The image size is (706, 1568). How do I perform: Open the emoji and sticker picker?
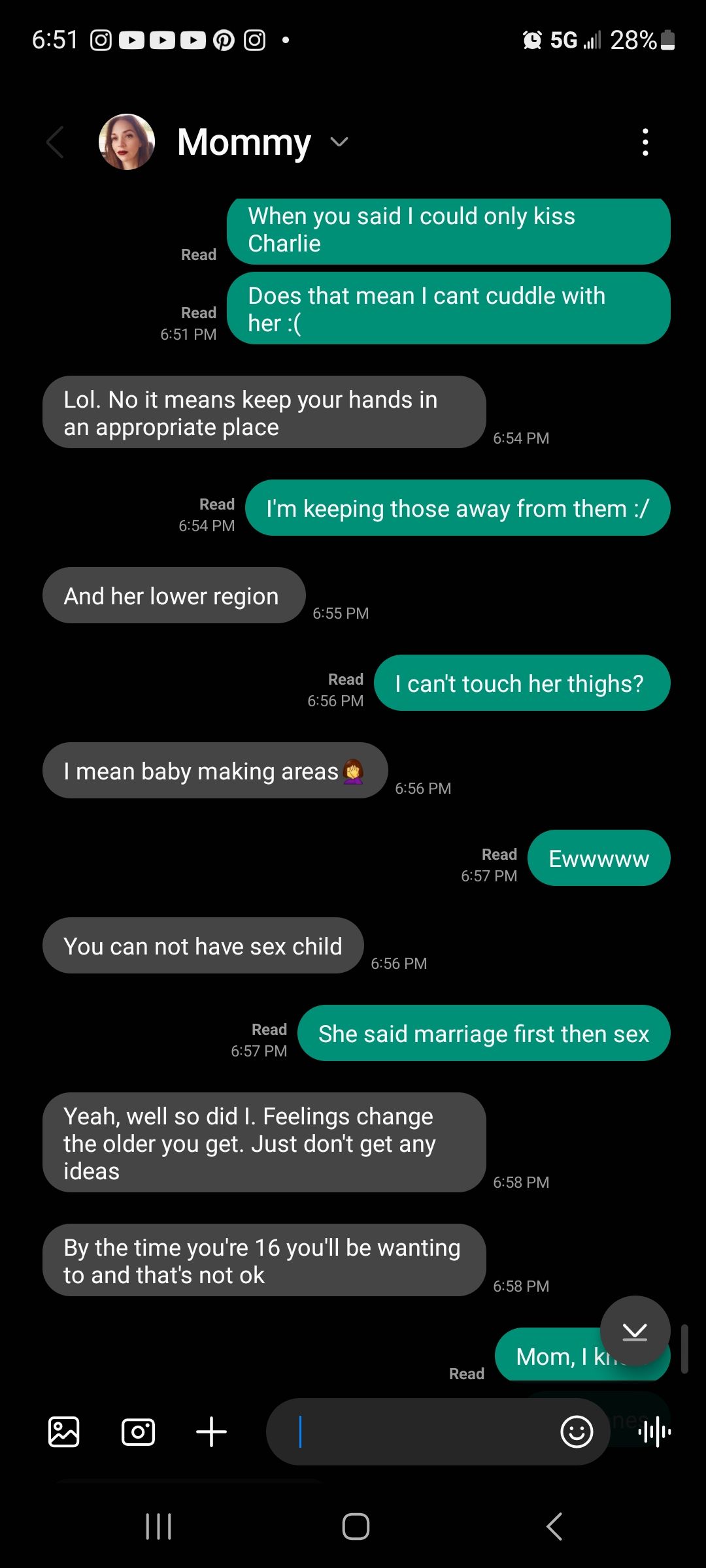577,1432
